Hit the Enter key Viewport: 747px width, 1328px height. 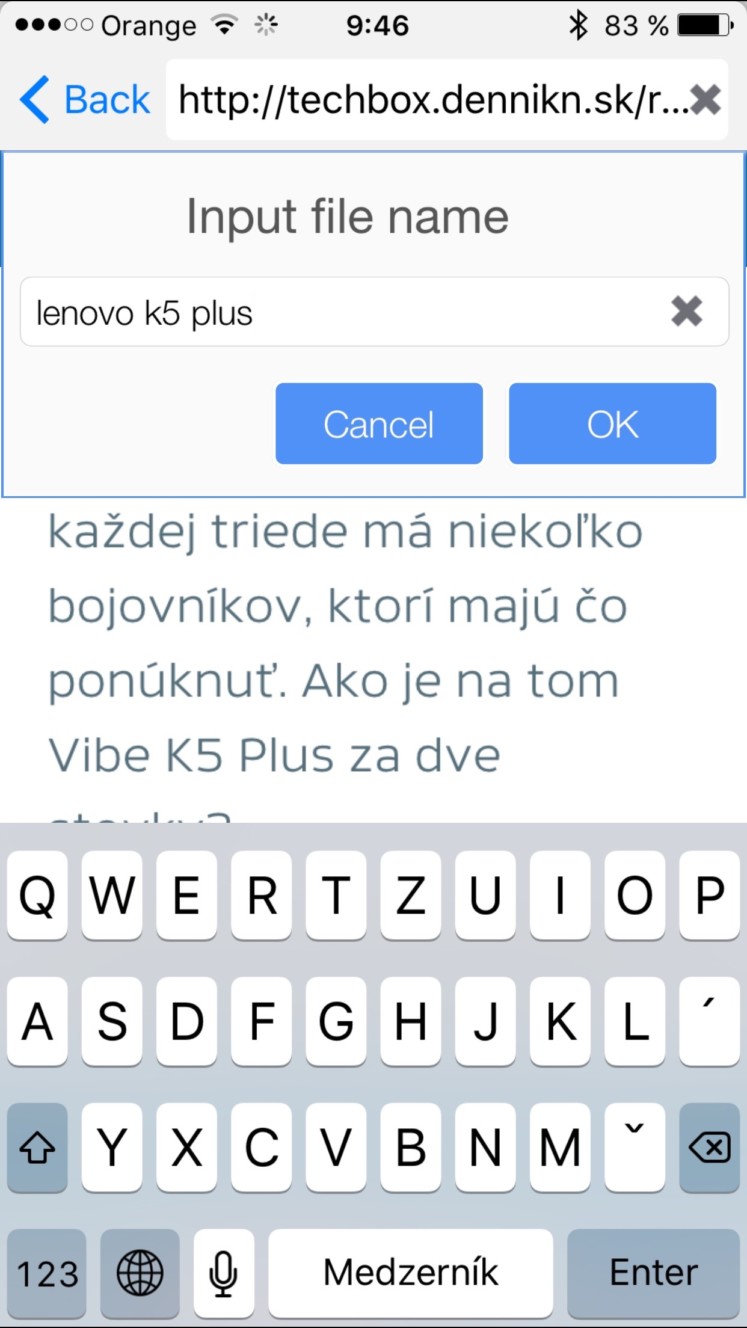tap(654, 1273)
